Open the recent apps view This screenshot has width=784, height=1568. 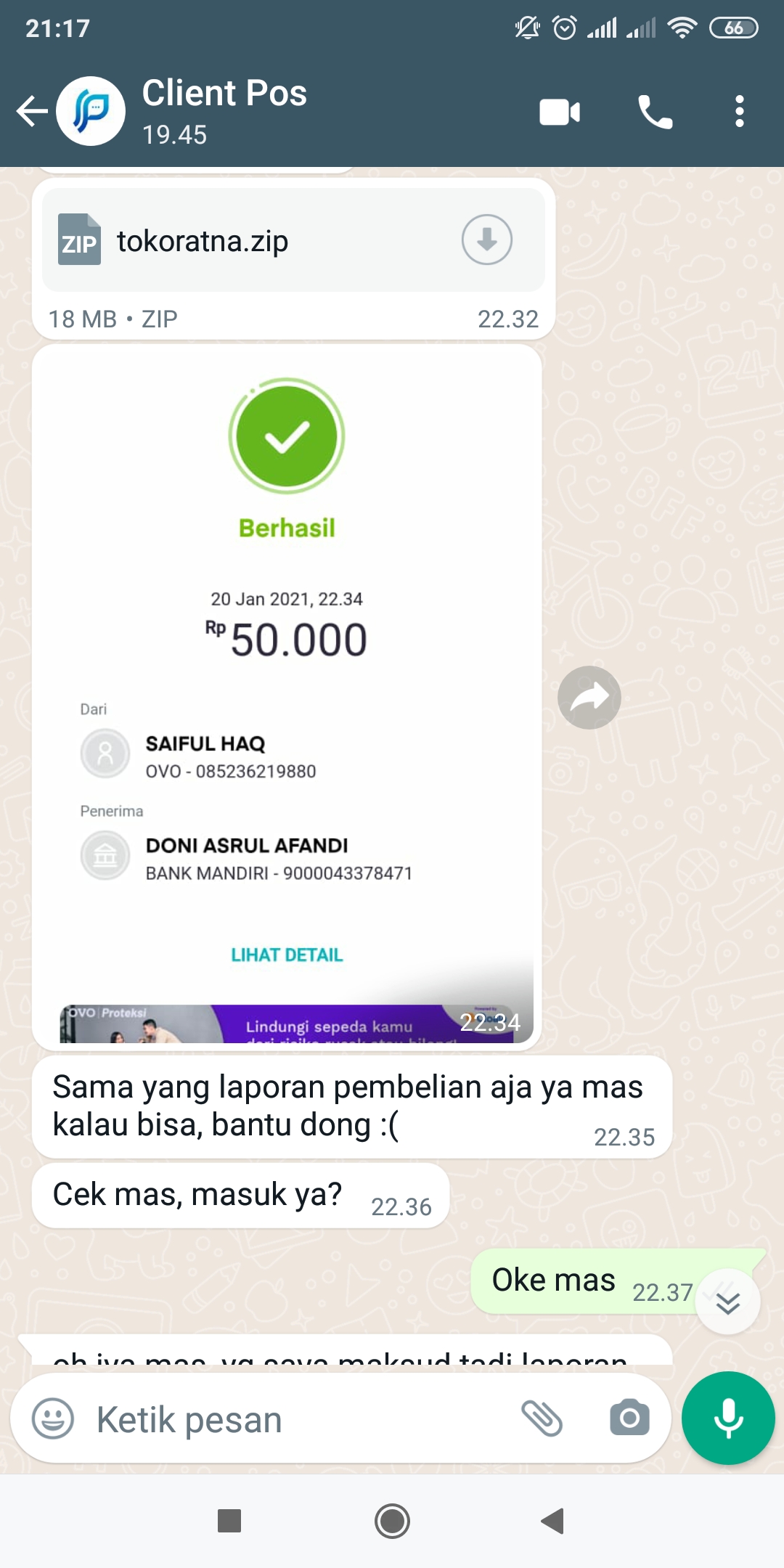point(229,1521)
